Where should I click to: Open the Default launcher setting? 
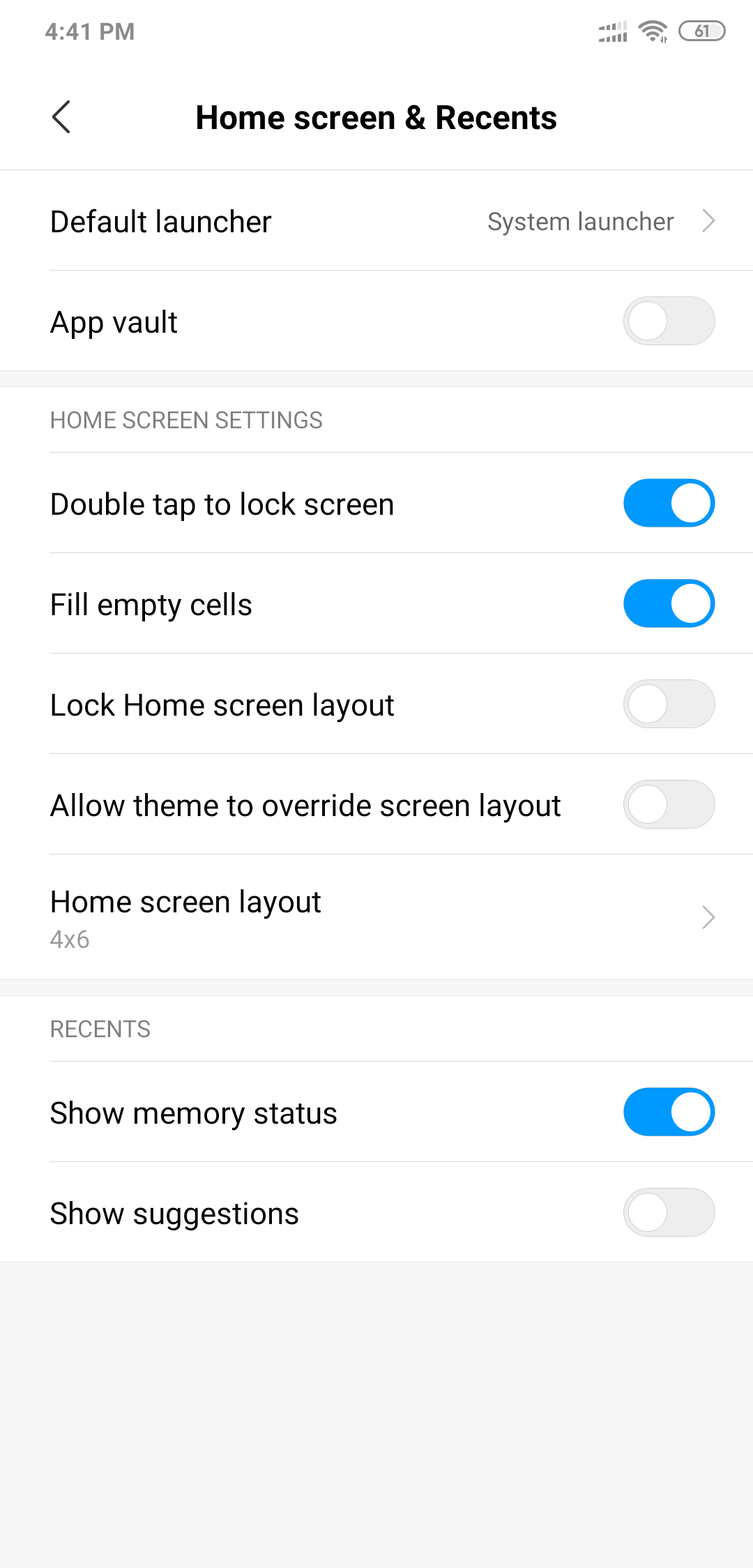(x=376, y=220)
